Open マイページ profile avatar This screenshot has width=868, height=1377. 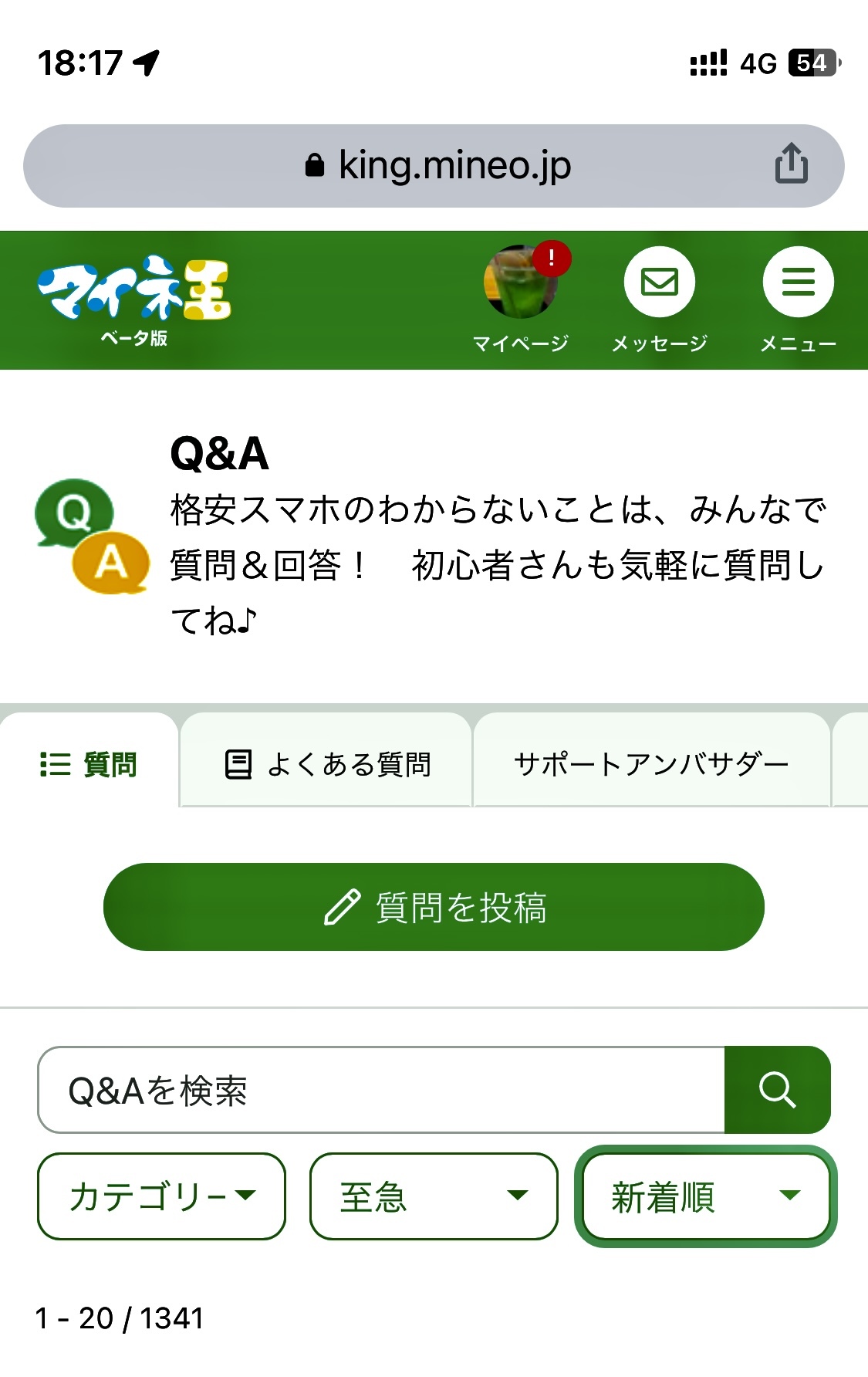(521, 283)
